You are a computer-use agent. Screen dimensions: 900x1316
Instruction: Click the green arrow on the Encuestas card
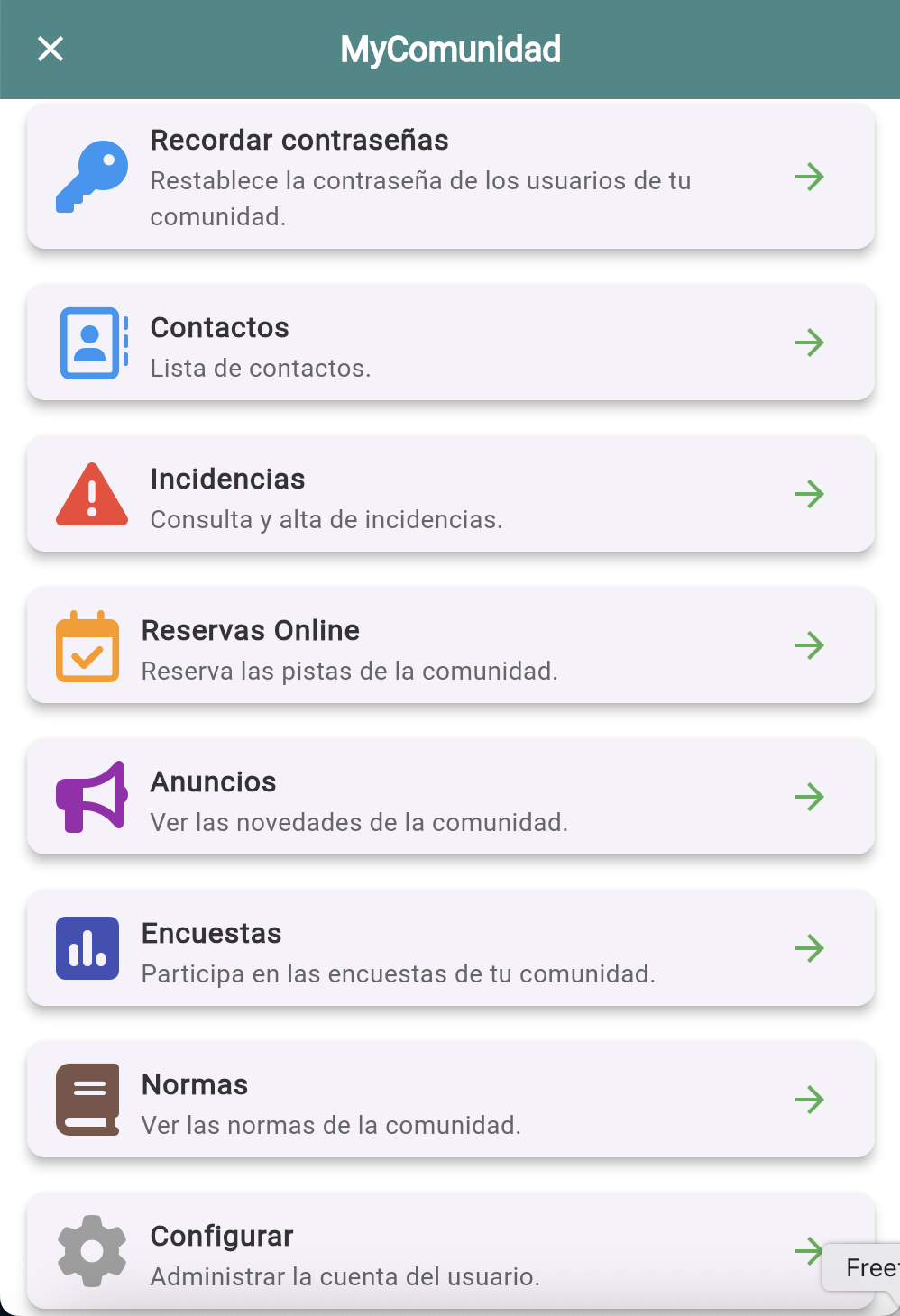point(810,948)
